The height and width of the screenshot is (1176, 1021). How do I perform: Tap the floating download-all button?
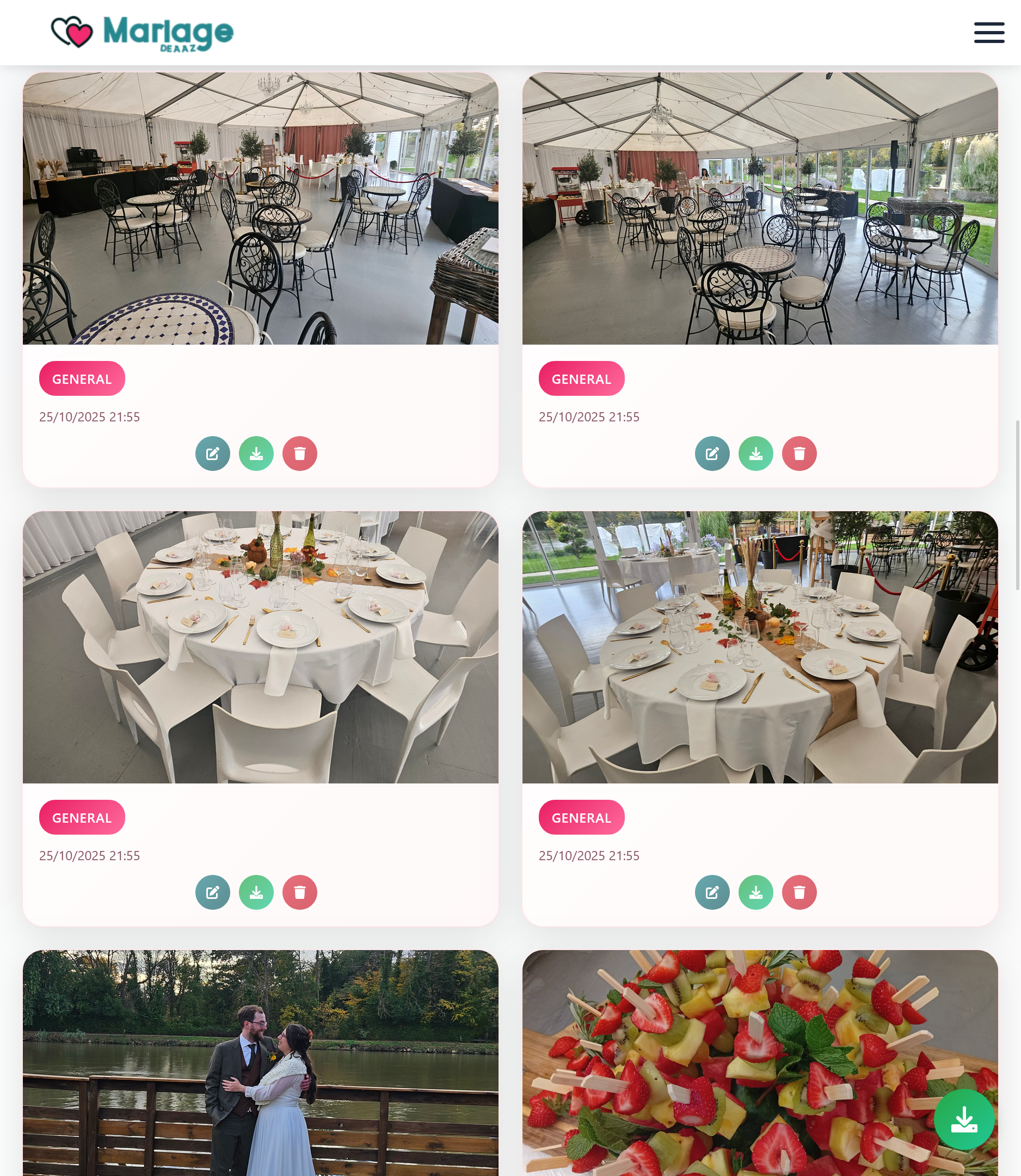(x=964, y=1119)
